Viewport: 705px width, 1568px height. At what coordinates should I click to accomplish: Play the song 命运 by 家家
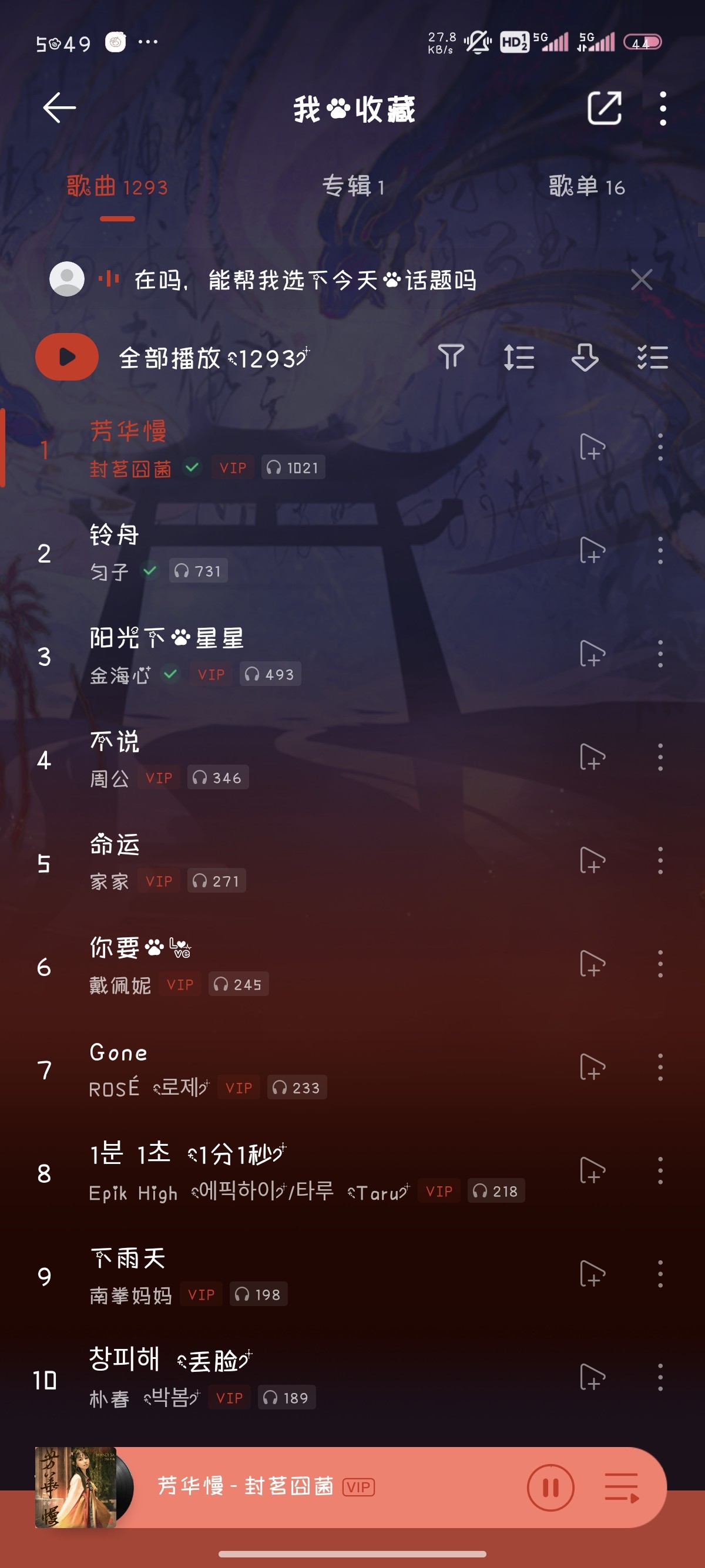pos(304,863)
